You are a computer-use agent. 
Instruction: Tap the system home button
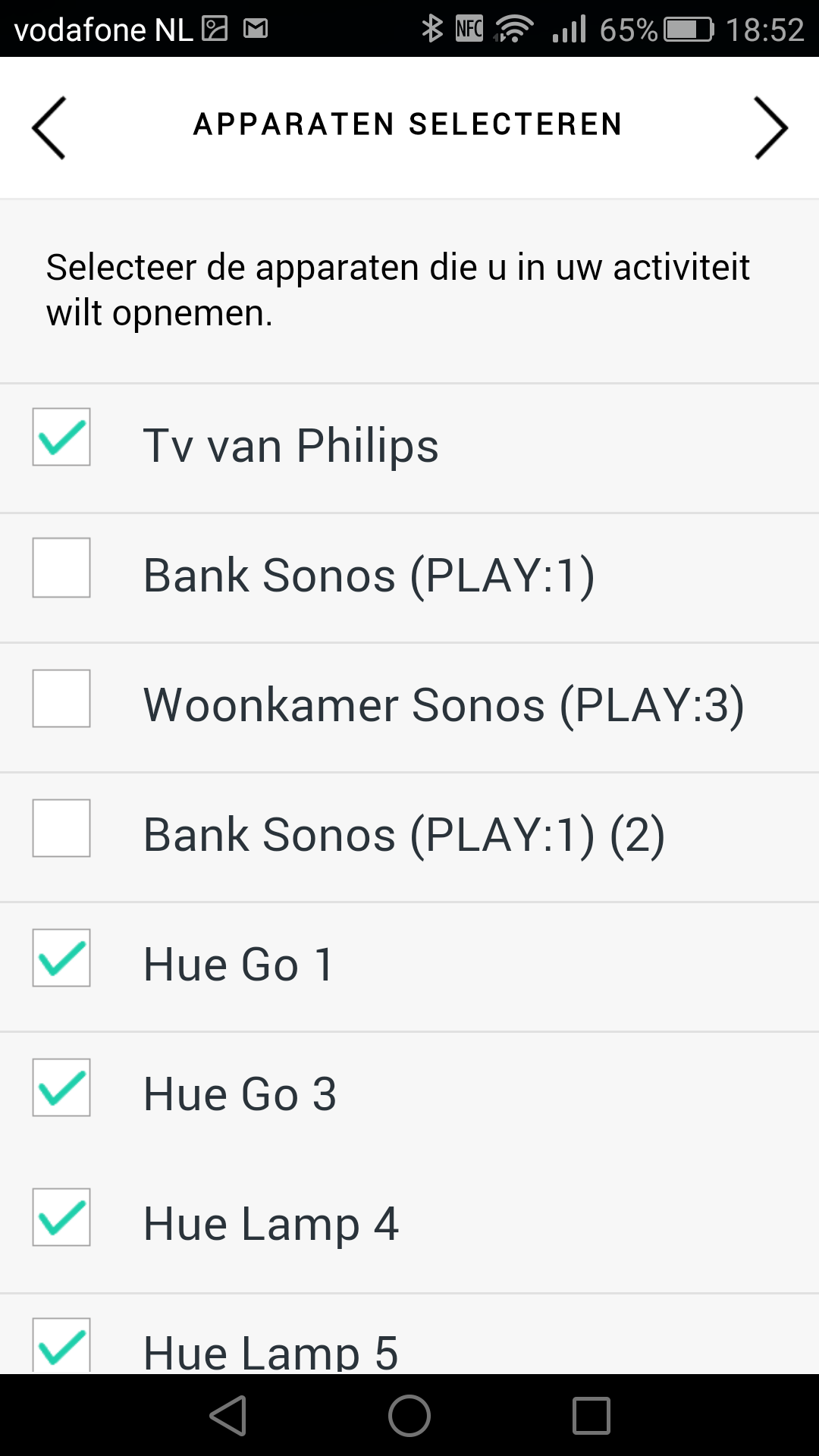click(409, 1416)
